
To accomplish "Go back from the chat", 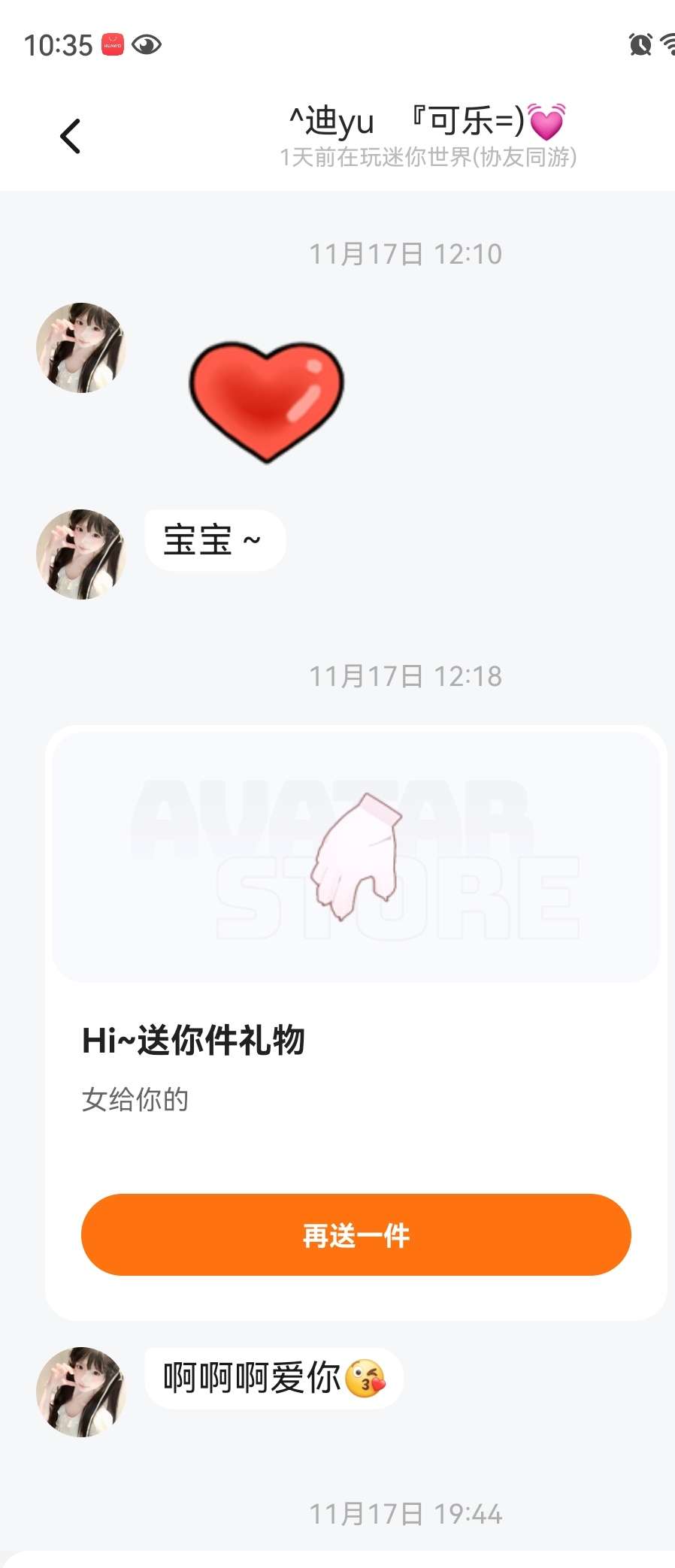I will pos(70,136).
